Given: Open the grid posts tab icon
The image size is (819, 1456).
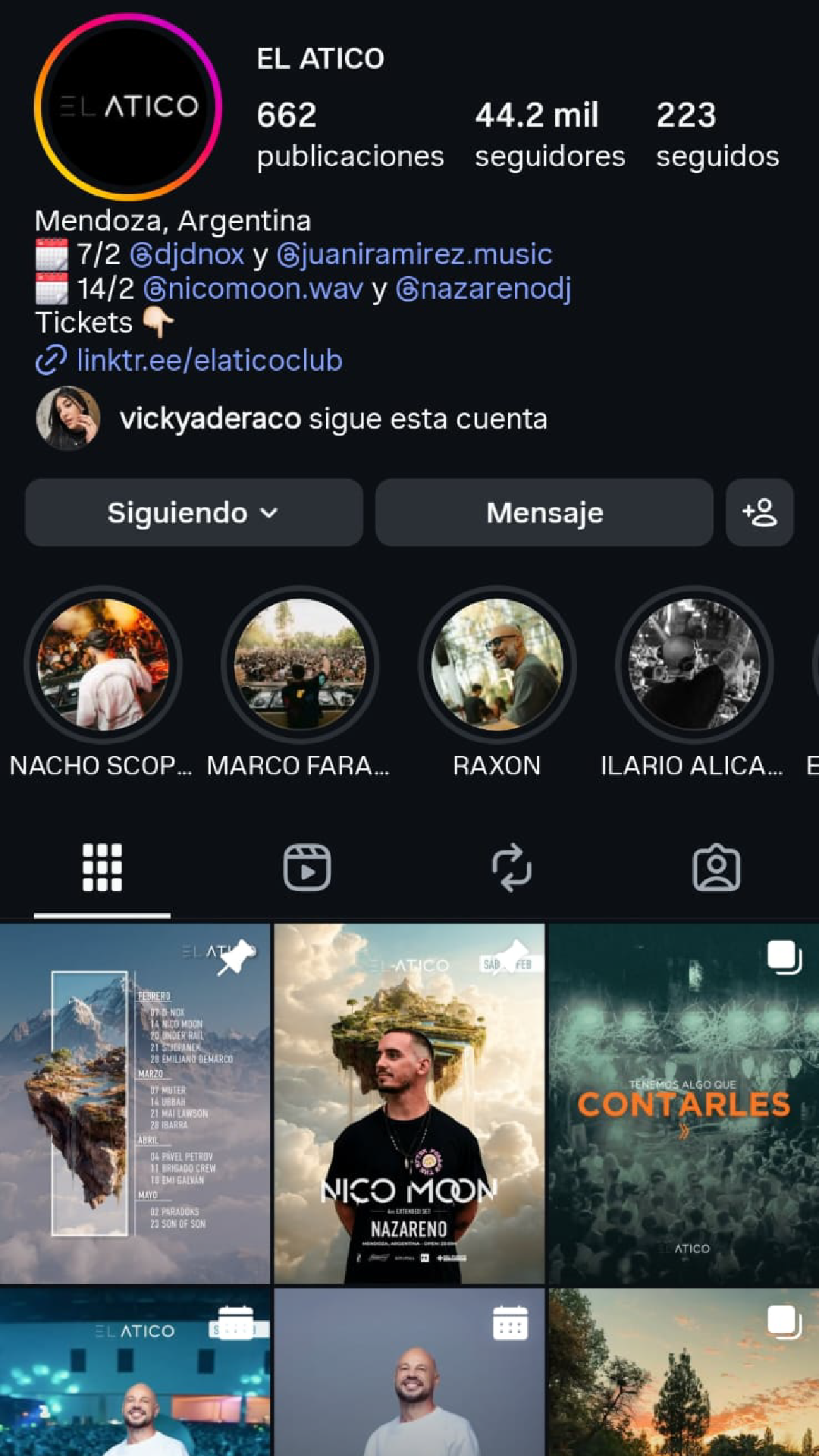Looking at the screenshot, I should [x=102, y=869].
